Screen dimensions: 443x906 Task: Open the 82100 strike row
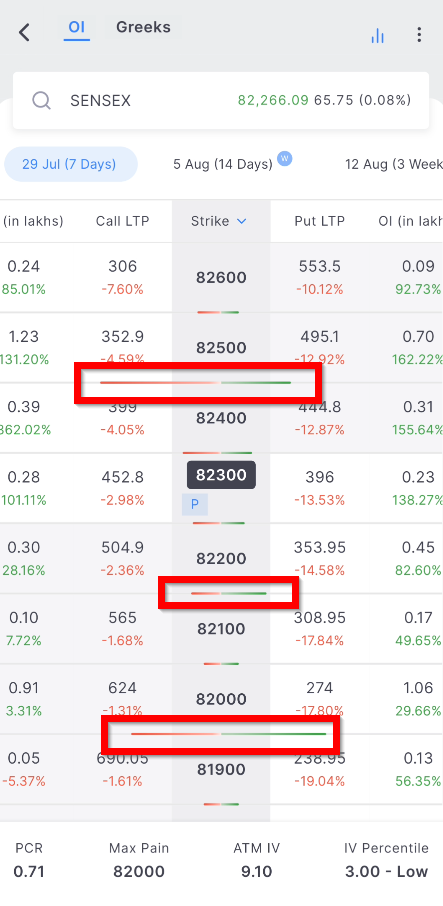[x=221, y=629]
